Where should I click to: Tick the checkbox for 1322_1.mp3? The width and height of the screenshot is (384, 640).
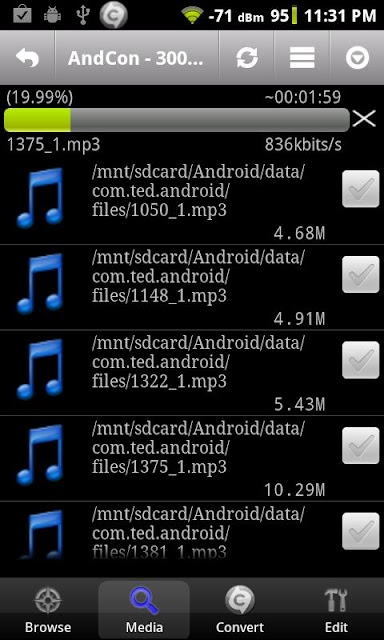(361, 360)
